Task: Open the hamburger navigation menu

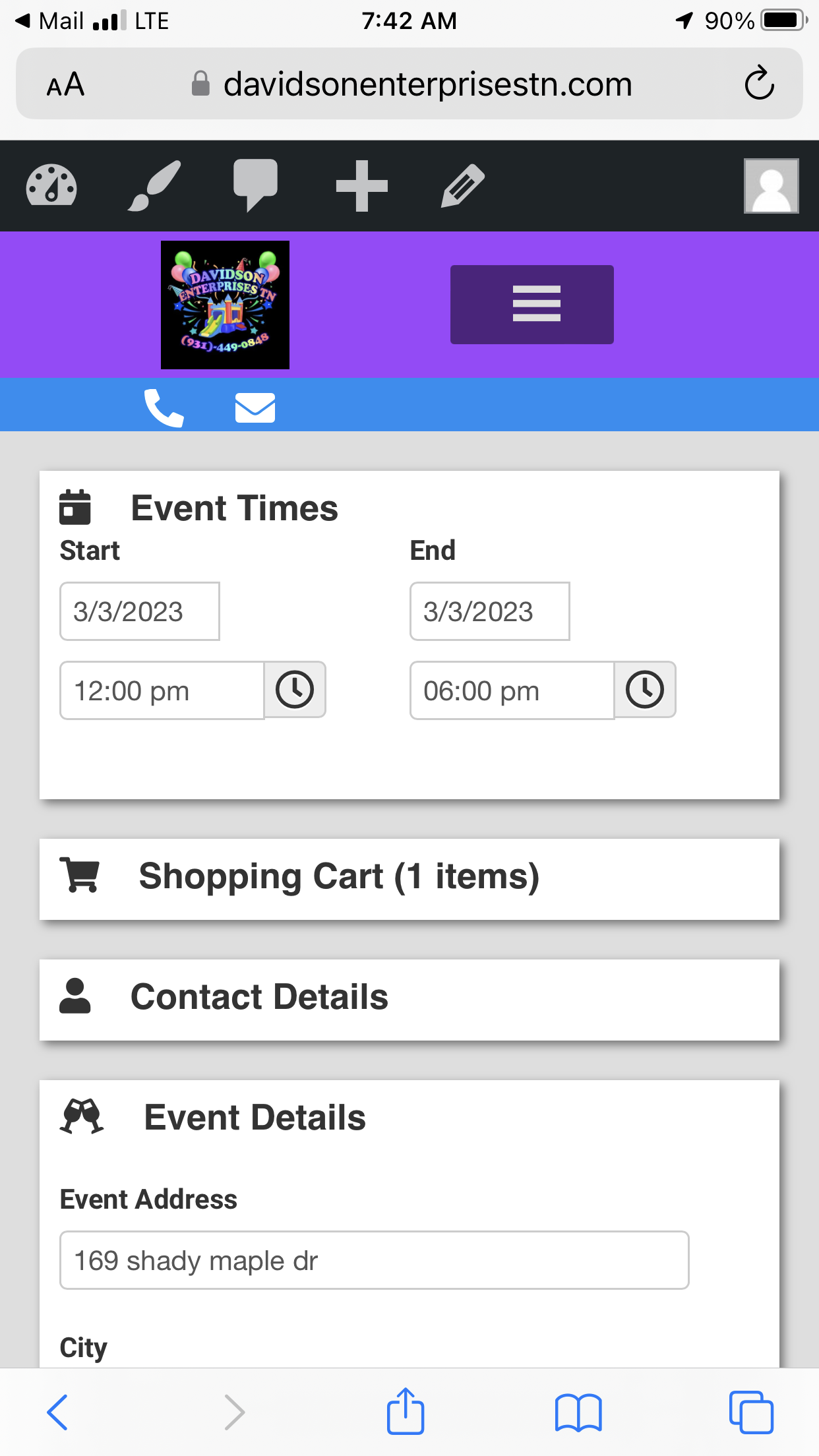Action: pyautogui.click(x=531, y=304)
